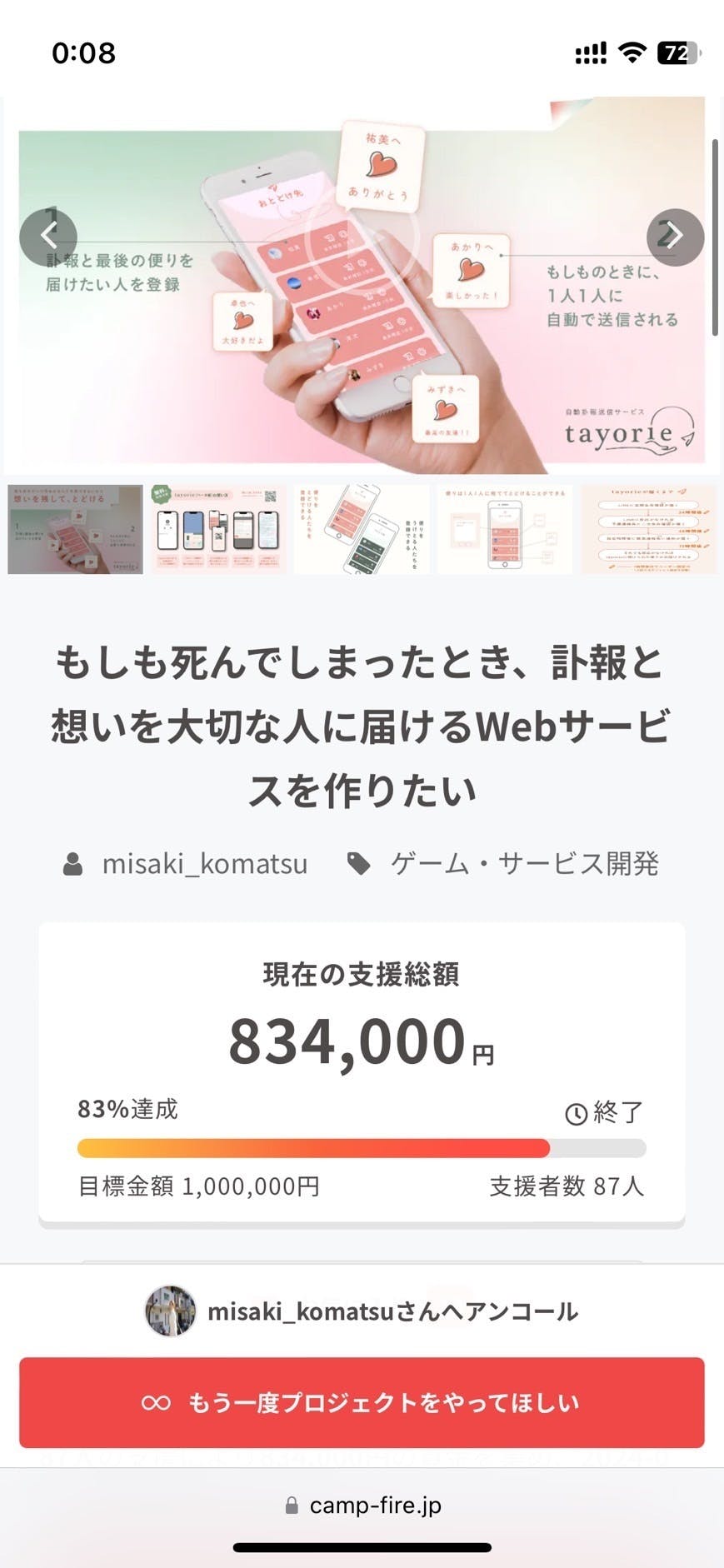Screen dimensions: 724x1568
Task: Select the second gallery thumbnail with QR code
Action: pos(218,529)
